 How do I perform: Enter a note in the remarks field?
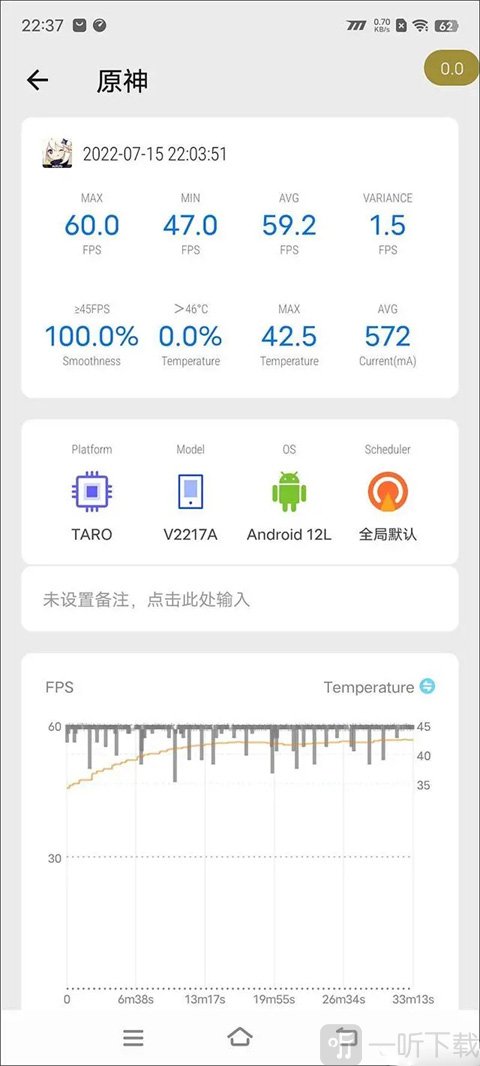tap(239, 599)
